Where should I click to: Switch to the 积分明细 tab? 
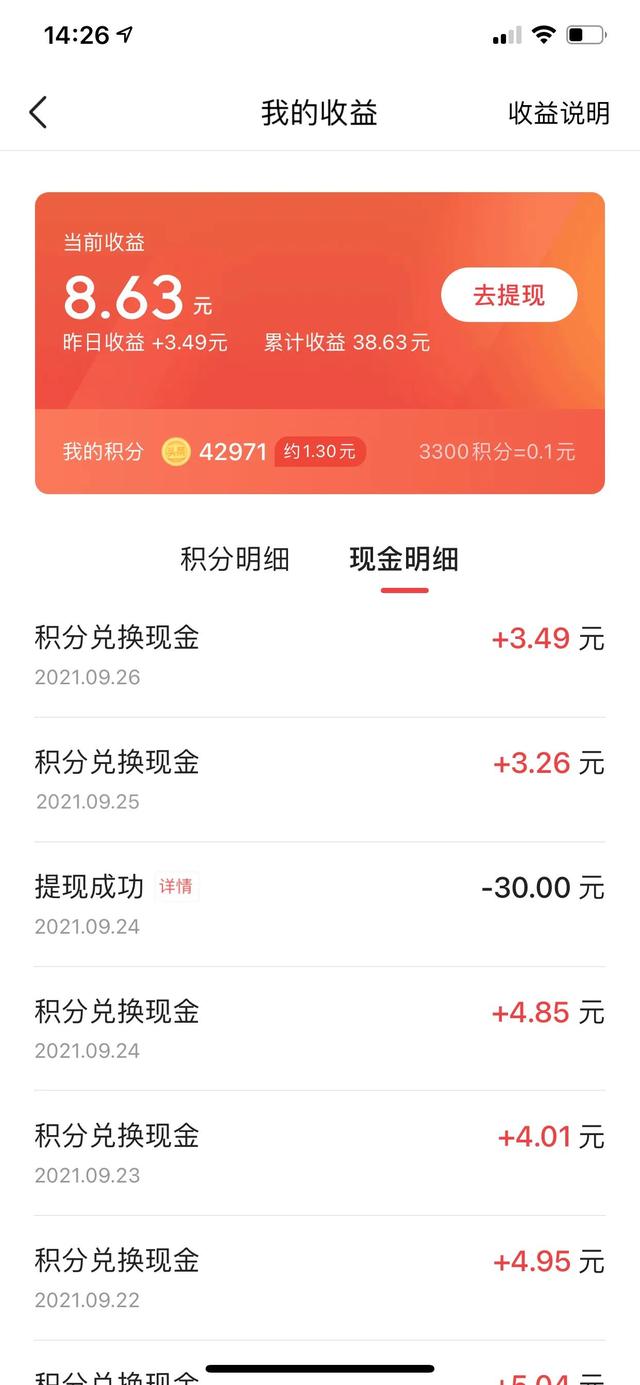(235, 559)
